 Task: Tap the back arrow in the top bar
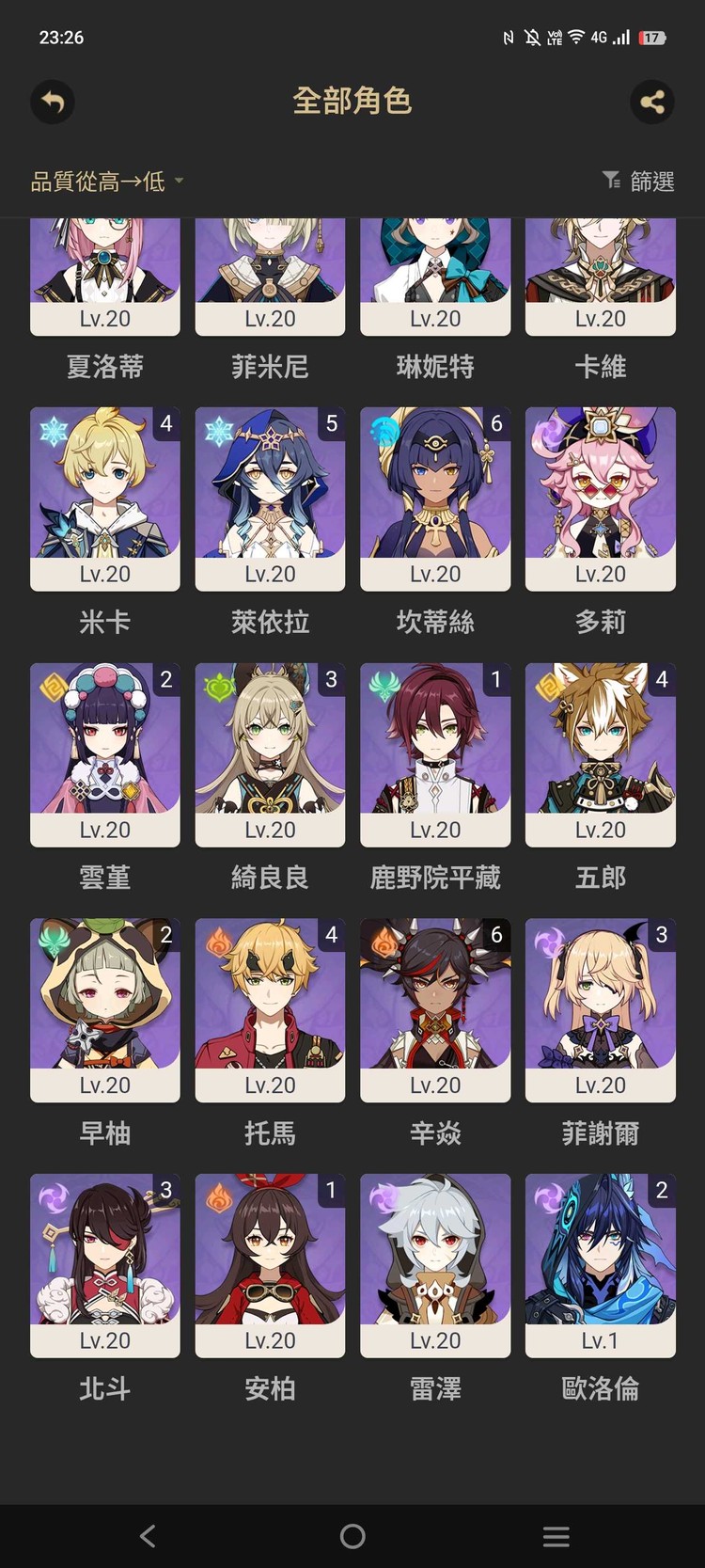[52, 103]
